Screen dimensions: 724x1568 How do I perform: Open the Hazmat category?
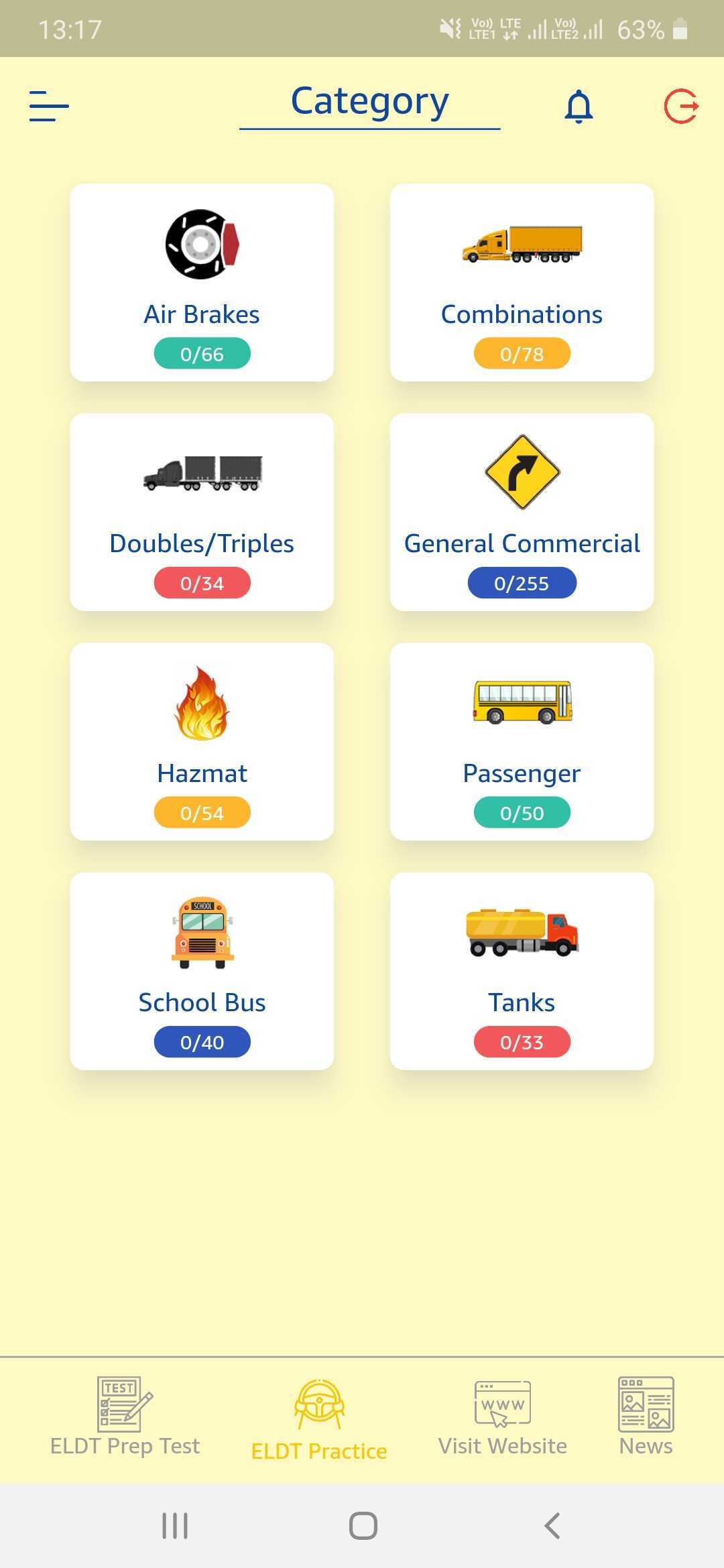coord(202,741)
